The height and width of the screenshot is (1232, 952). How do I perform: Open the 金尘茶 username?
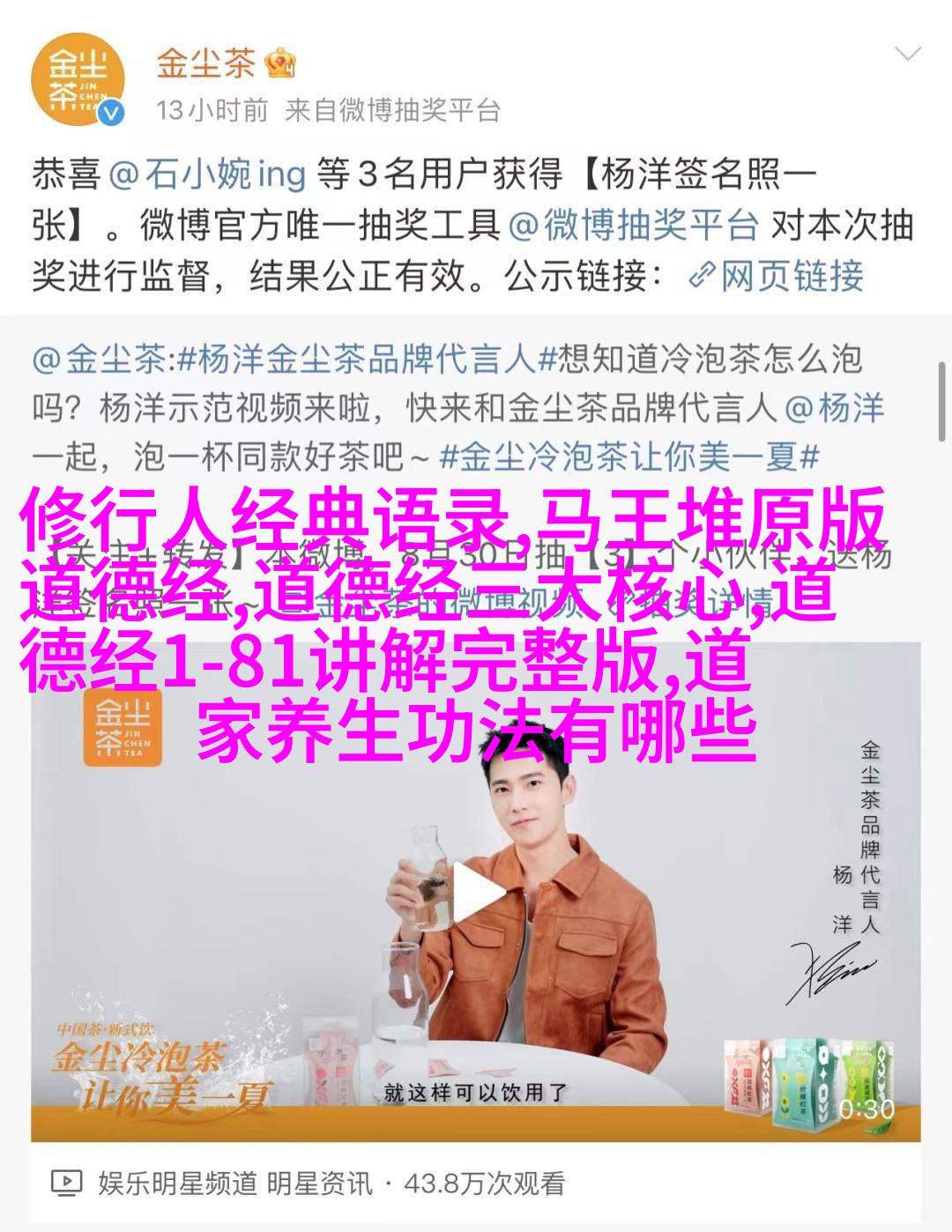pyautogui.click(x=205, y=63)
